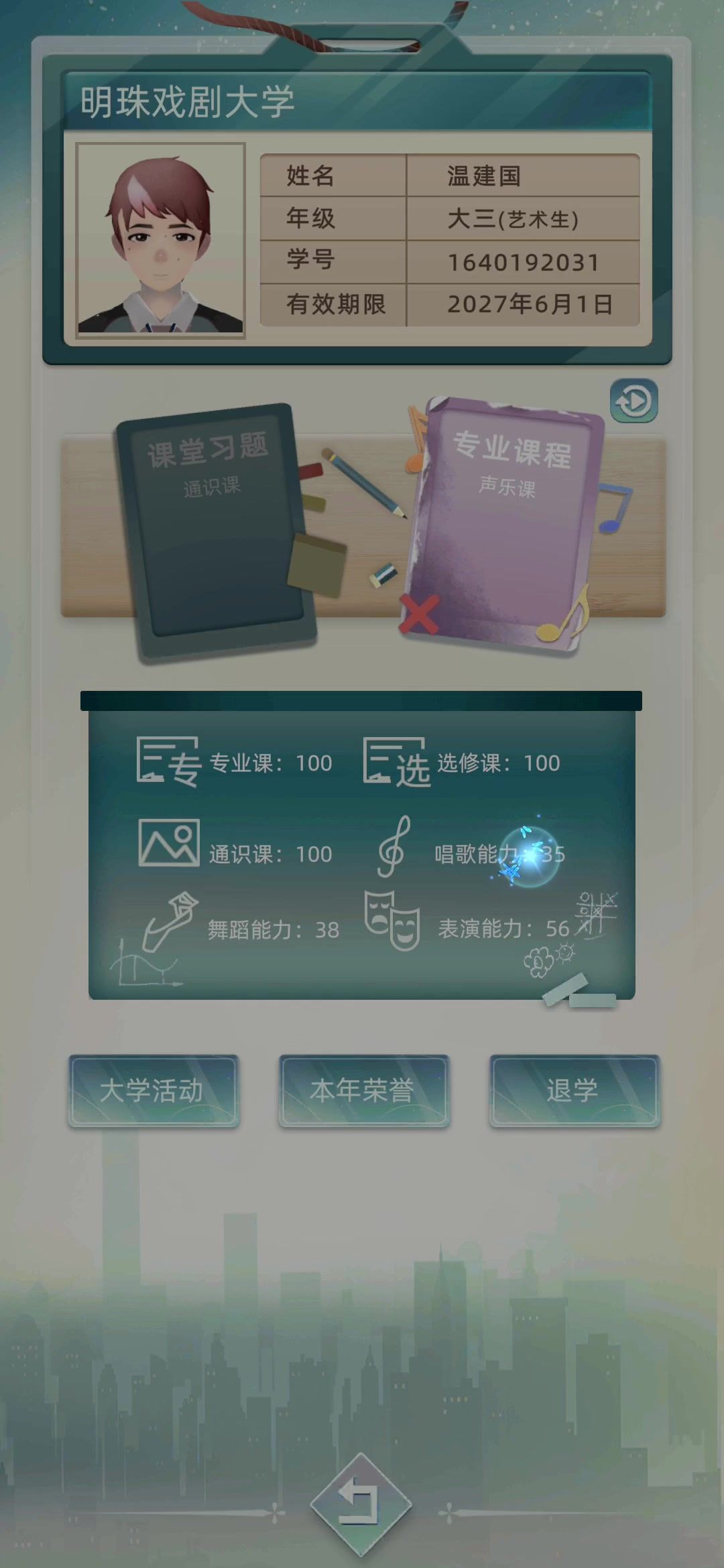724x1568 pixels.
Task: Select the 退学 drop-out button
Action: (x=575, y=1091)
